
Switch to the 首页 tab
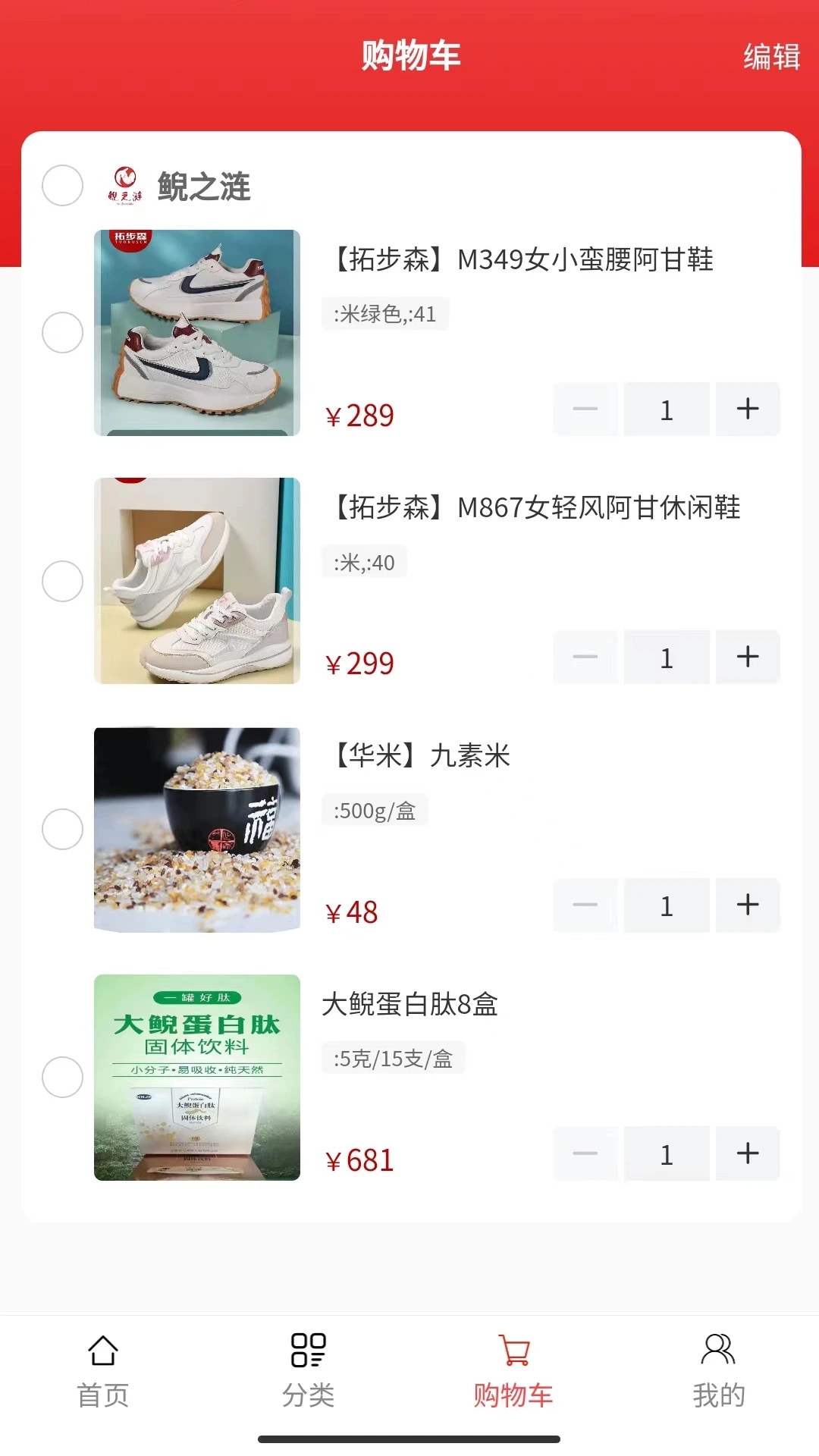103,1370
